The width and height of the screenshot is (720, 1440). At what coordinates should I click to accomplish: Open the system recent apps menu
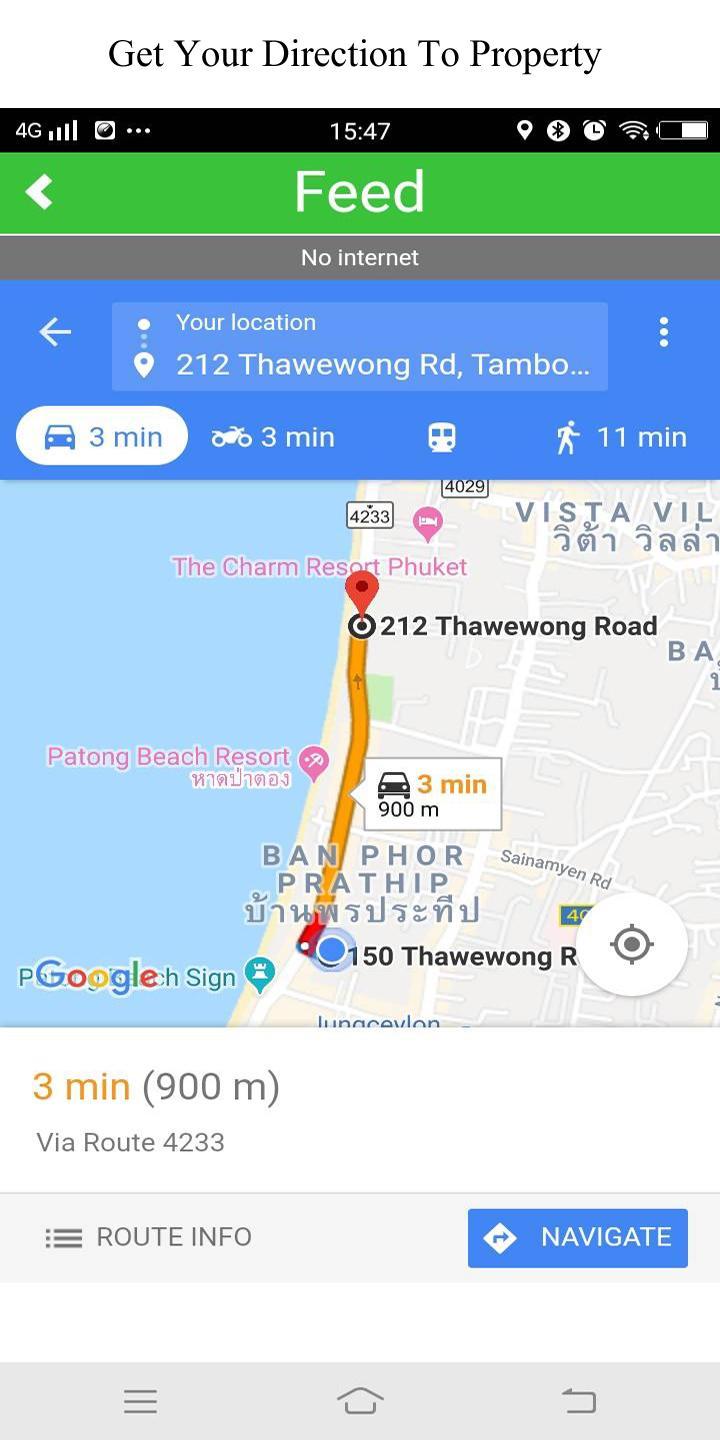click(x=140, y=1401)
